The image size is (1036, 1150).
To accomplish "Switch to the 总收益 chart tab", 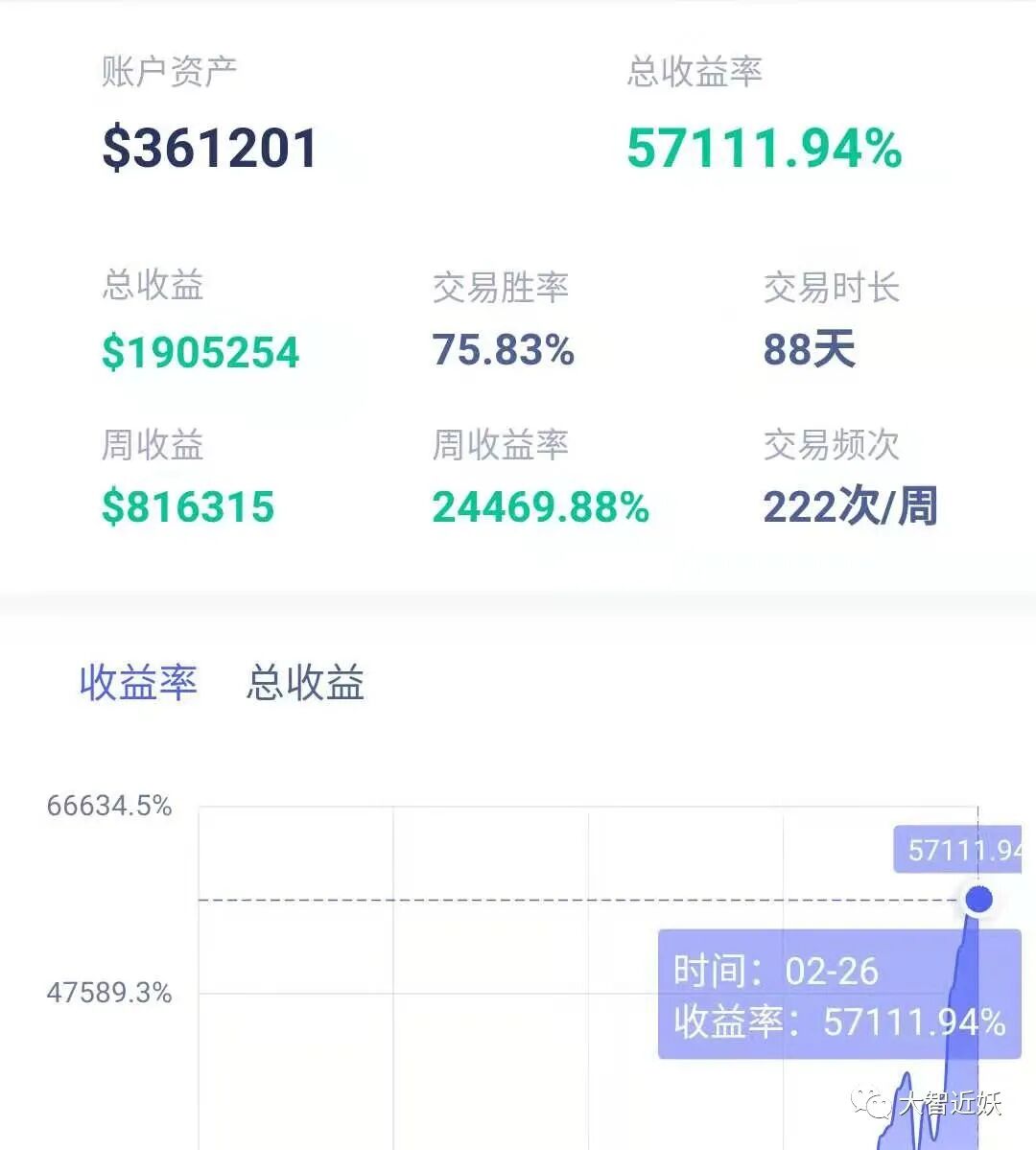I will [305, 682].
